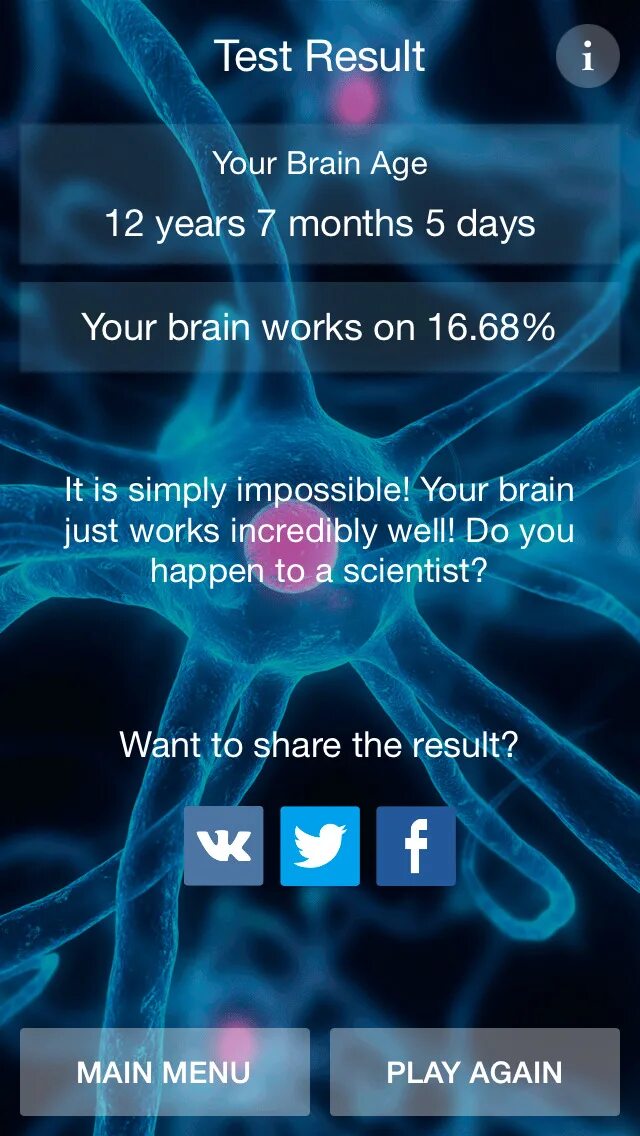
Task: Share the result on VK
Action: point(223,845)
